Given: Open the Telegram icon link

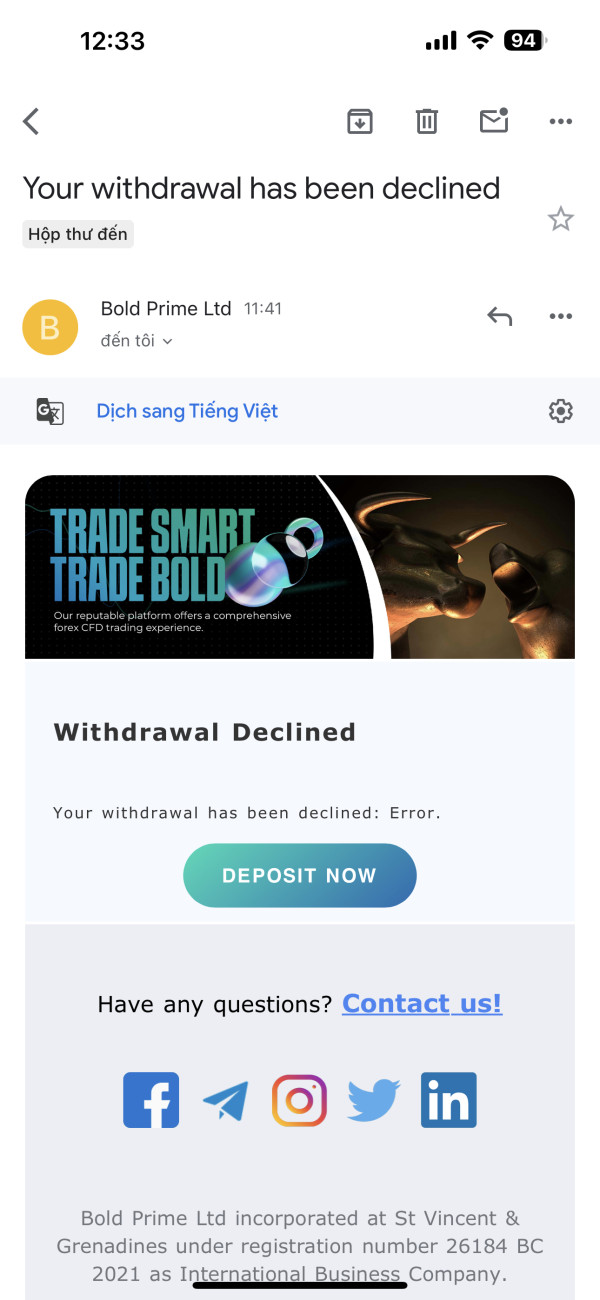Looking at the screenshot, I should tap(225, 1101).
